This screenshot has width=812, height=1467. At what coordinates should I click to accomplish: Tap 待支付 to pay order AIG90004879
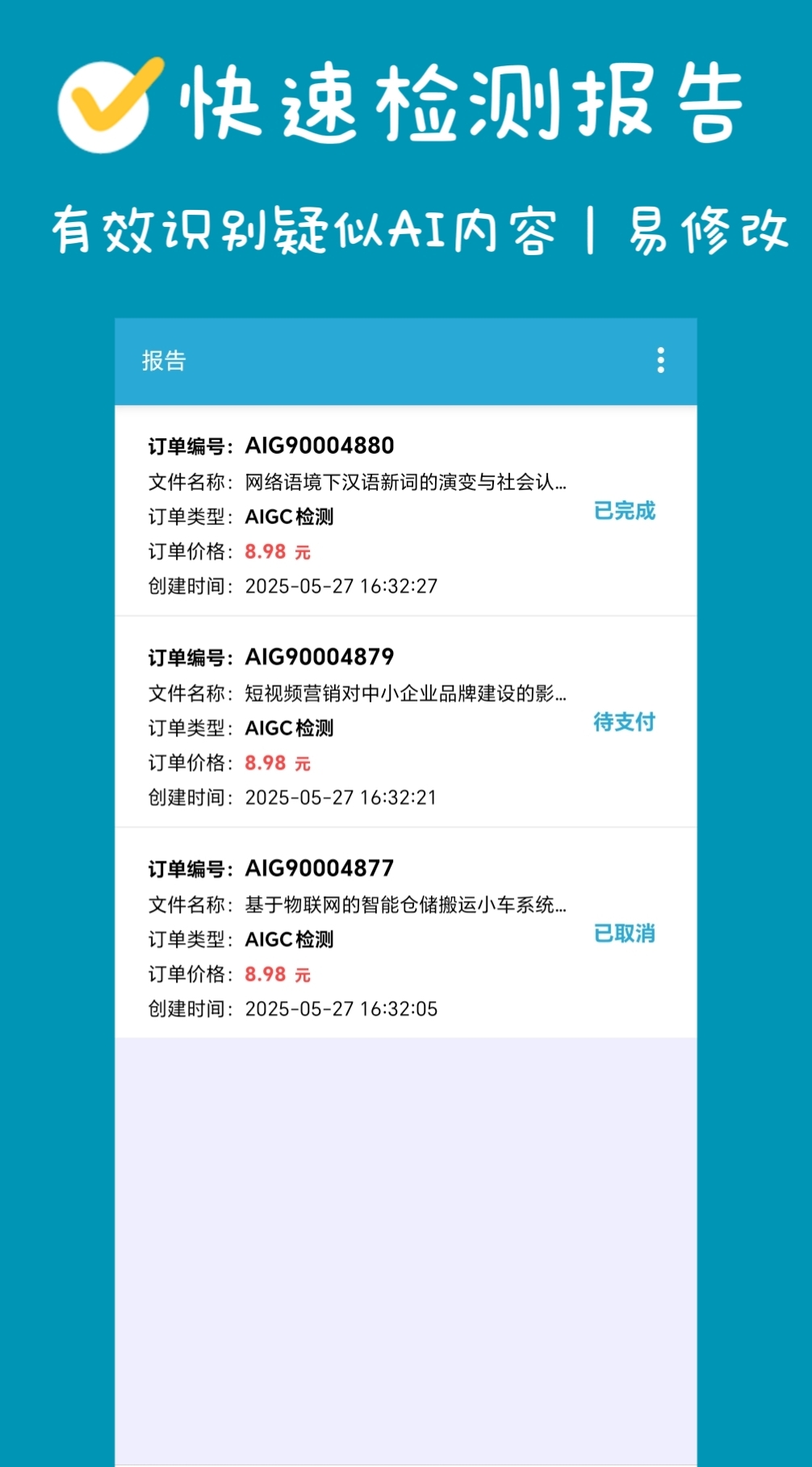point(624,723)
